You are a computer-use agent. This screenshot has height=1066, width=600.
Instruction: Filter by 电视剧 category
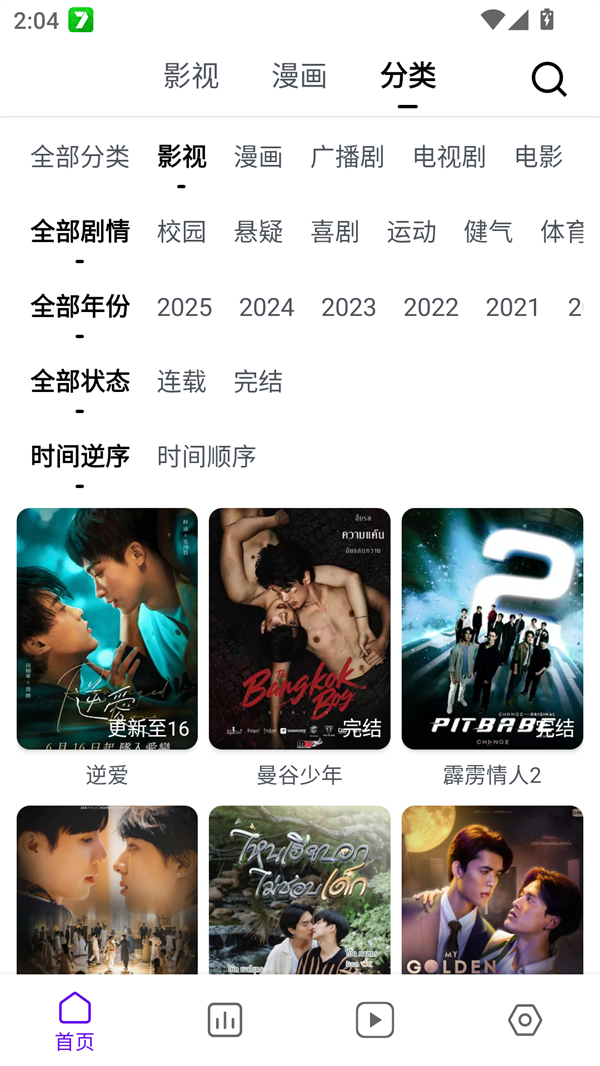pyautogui.click(x=449, y=157)
